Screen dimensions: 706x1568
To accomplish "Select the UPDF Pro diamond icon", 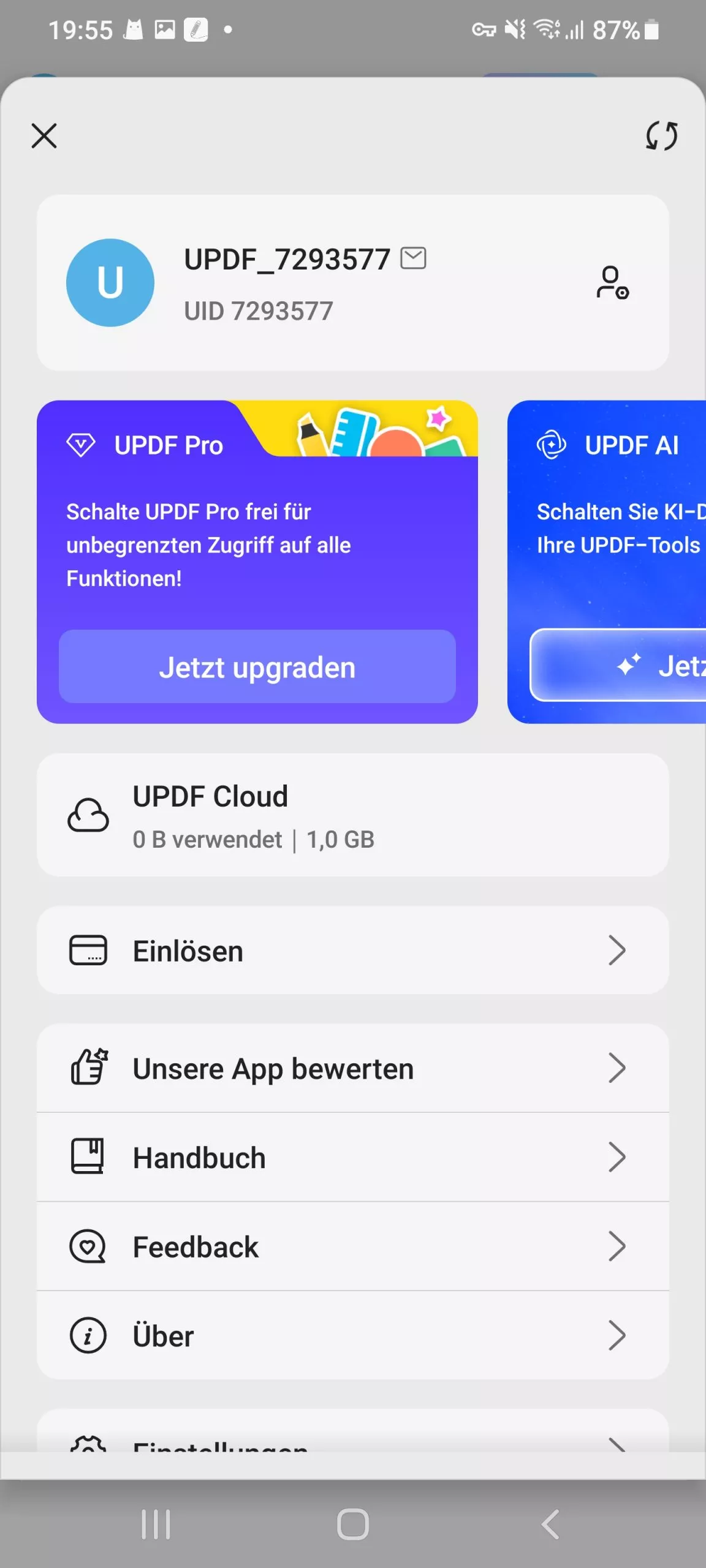I will 80,445.
